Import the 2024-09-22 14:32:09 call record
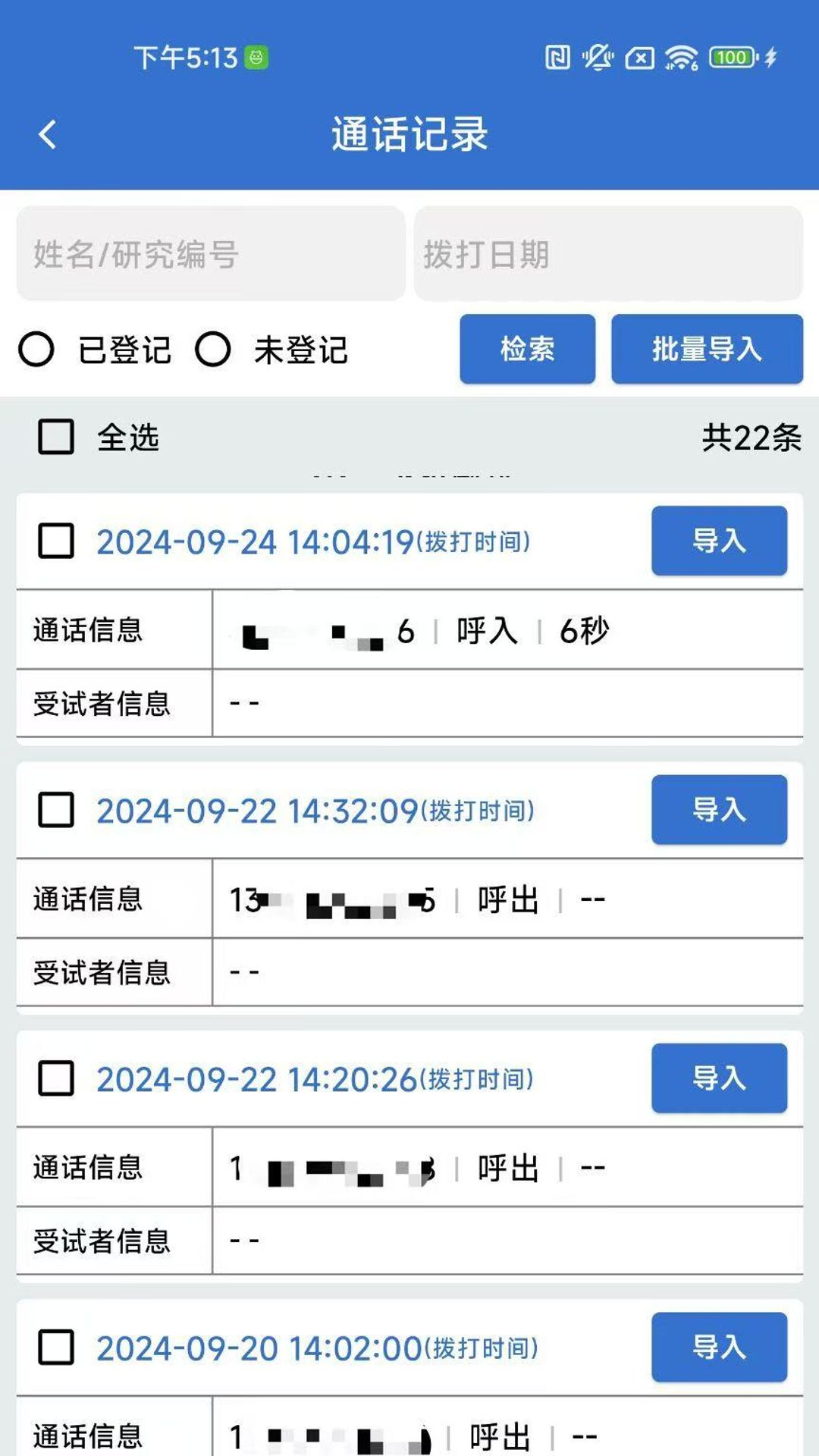 719,810
